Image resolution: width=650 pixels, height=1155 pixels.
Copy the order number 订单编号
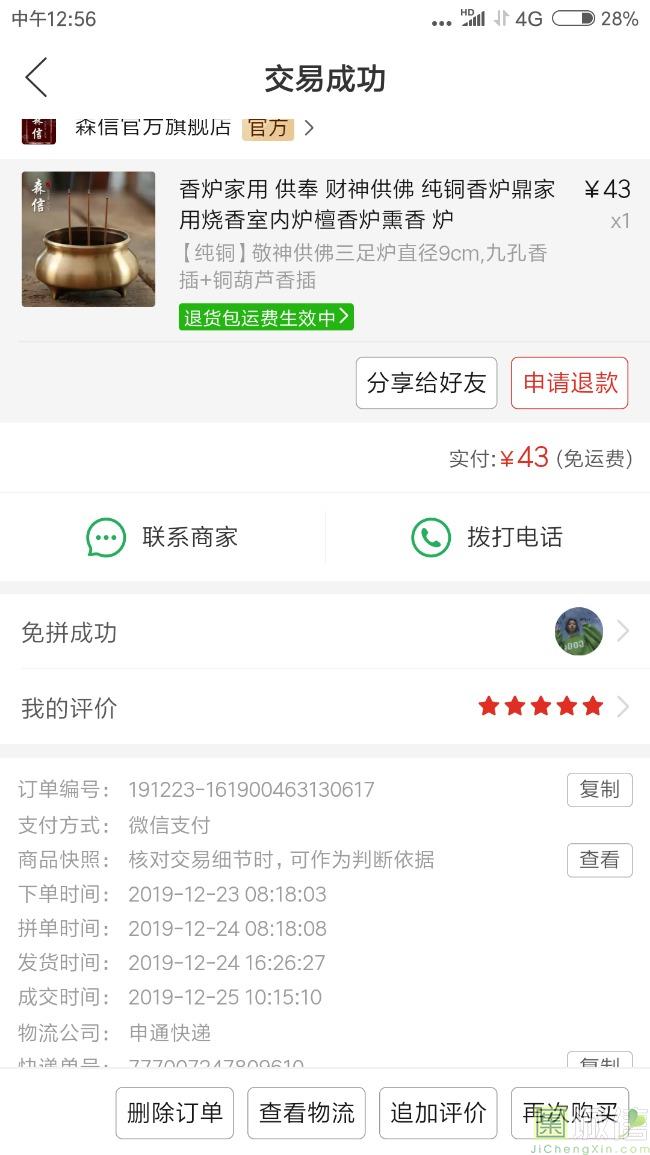point(599,789)
